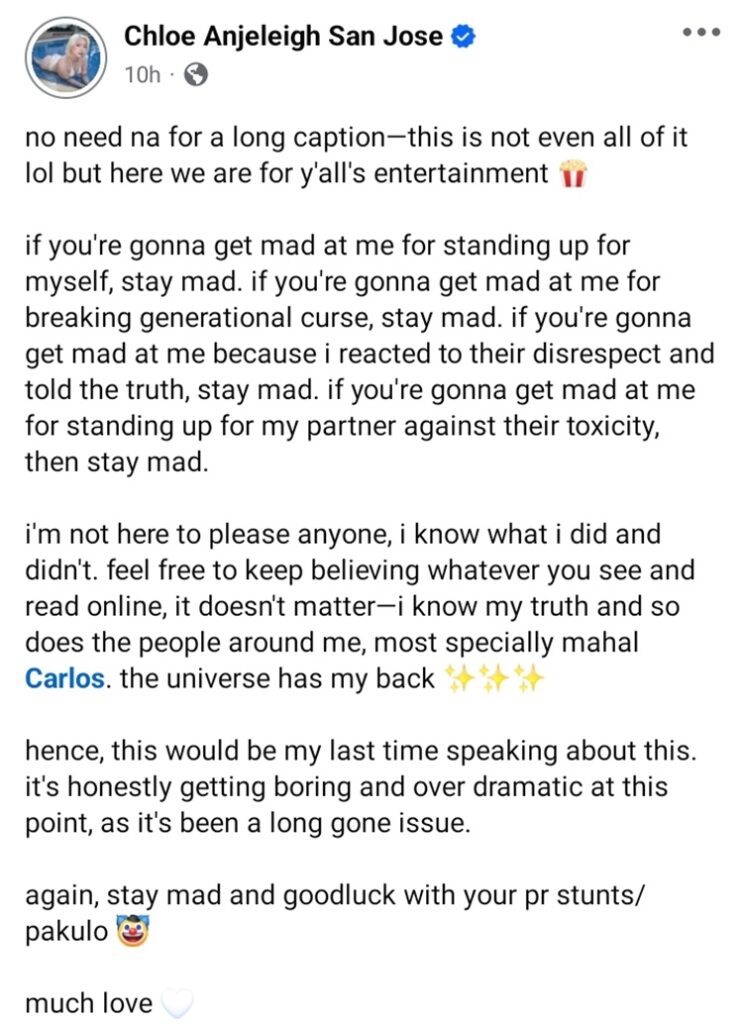Image resolution: width=743 pixels, height=1024 pixels.
Task: Open the tagged profile Carlos
Action: (64, 678)
